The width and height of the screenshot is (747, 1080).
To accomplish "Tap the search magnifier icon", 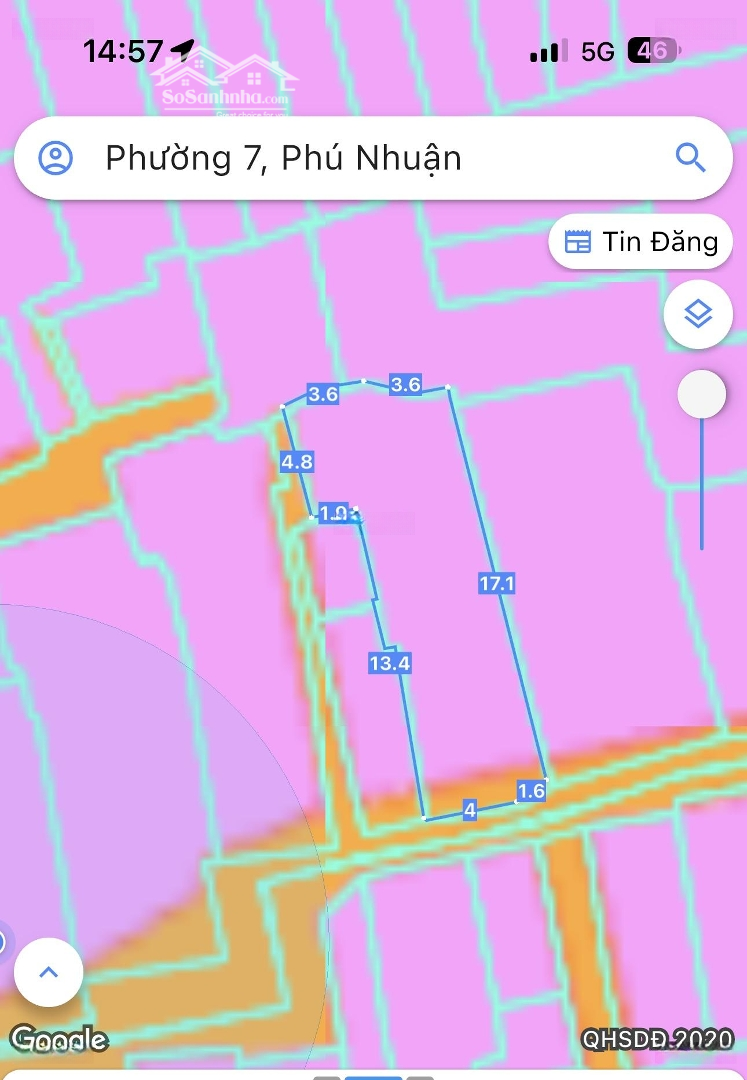I will pos(690,158).
